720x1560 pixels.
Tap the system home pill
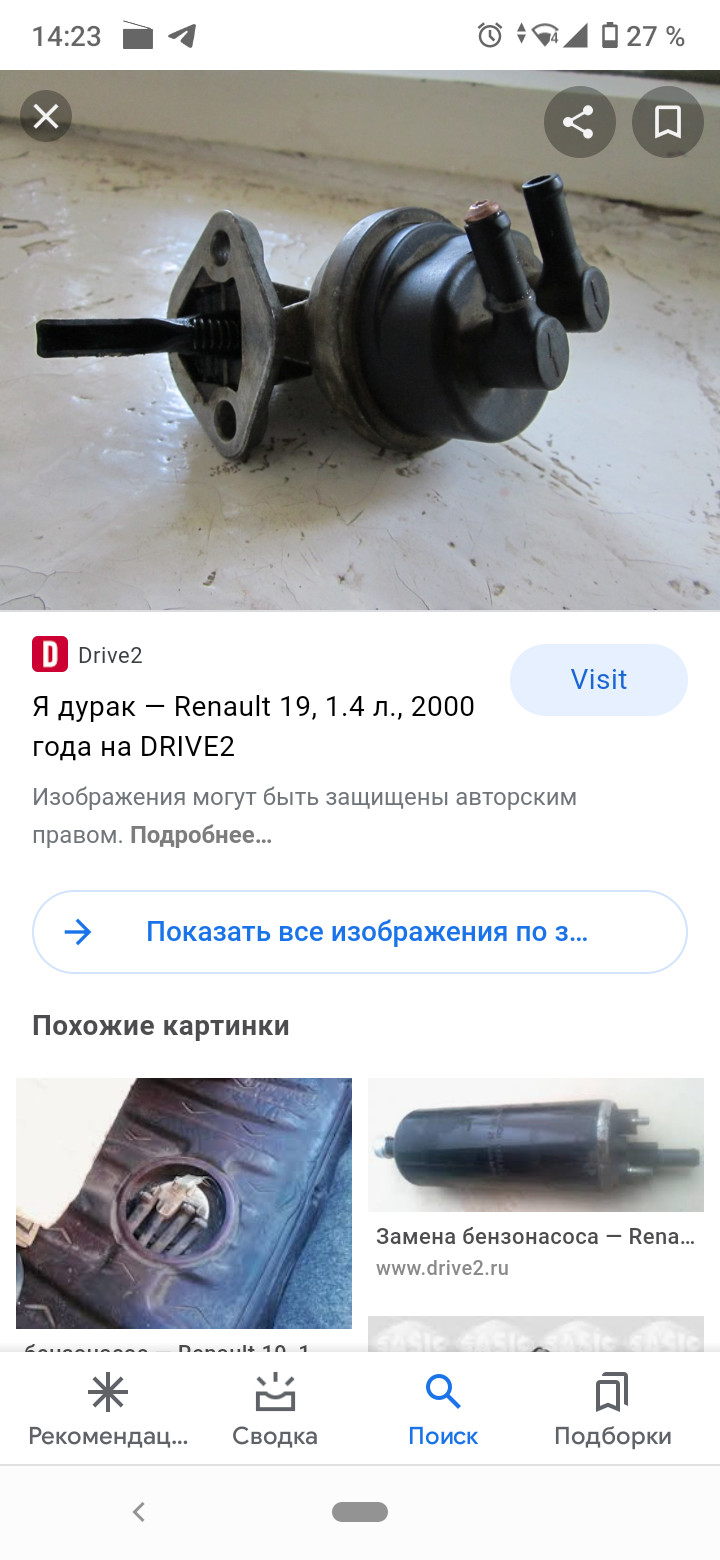(360, 1512)
